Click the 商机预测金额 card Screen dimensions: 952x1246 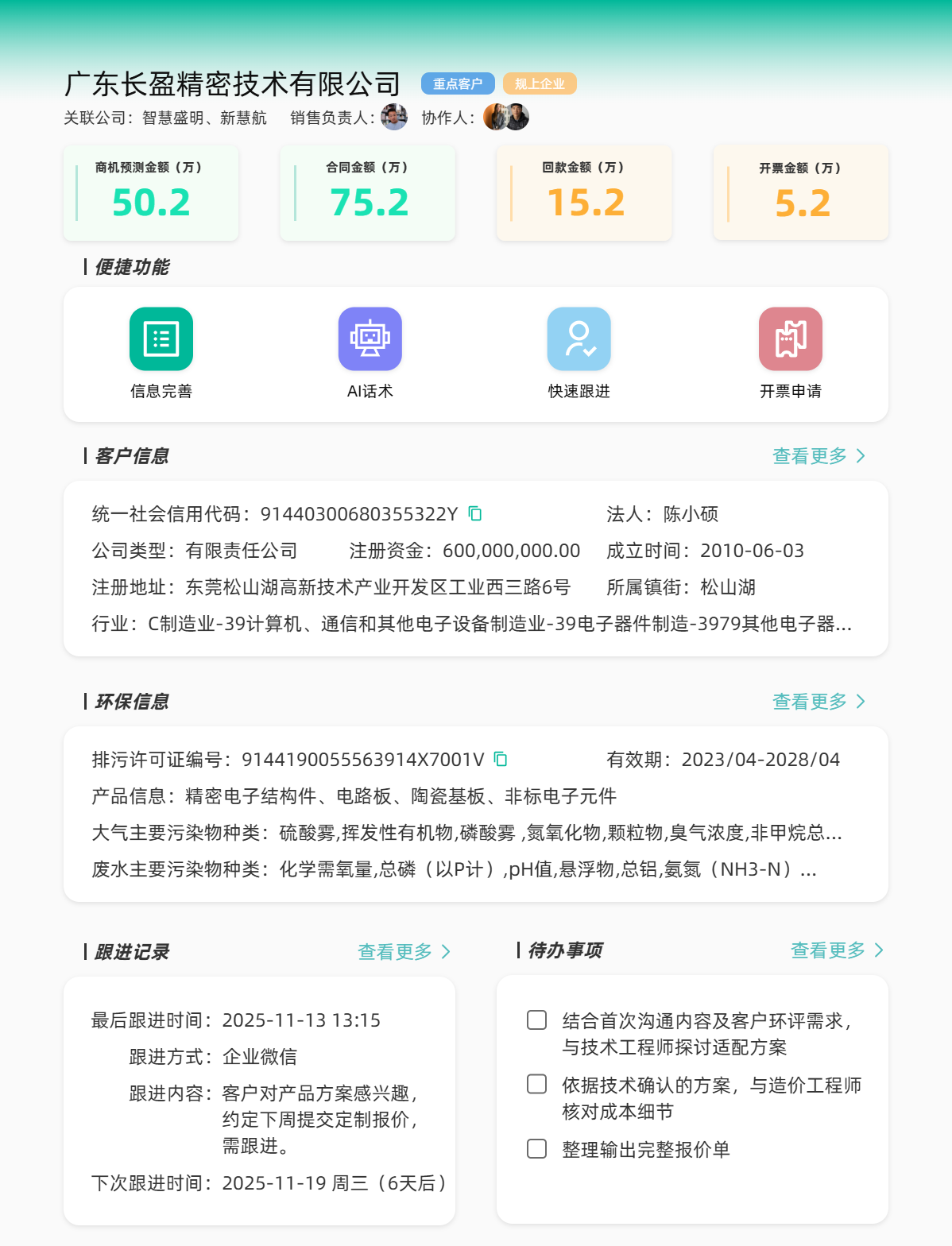[151, 192]
